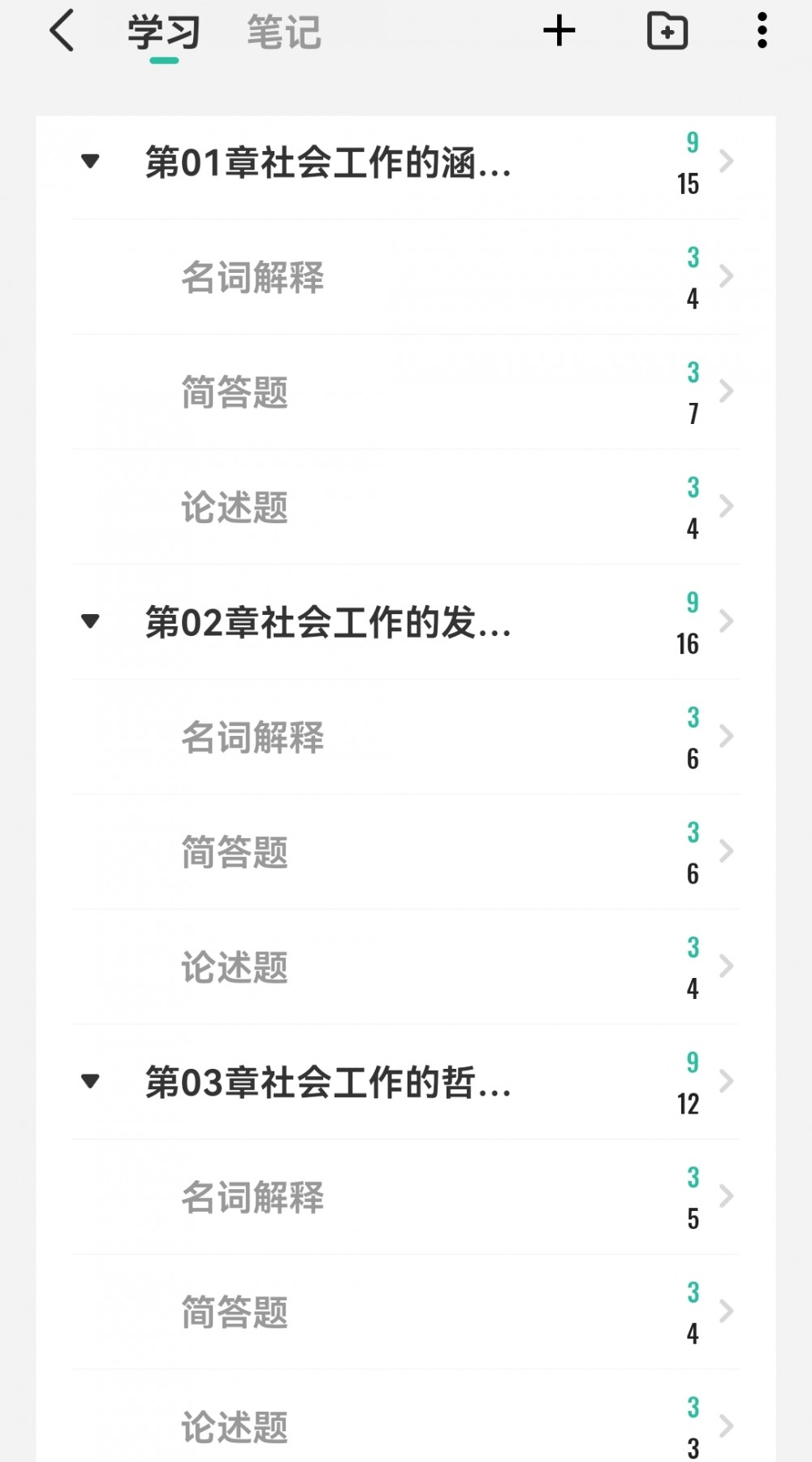Image resolution: width=812 pixels, height=1462 pixels.
Task: Open 第03章社会工作的哲… chapter row
Action: (x=406, y=1082)
